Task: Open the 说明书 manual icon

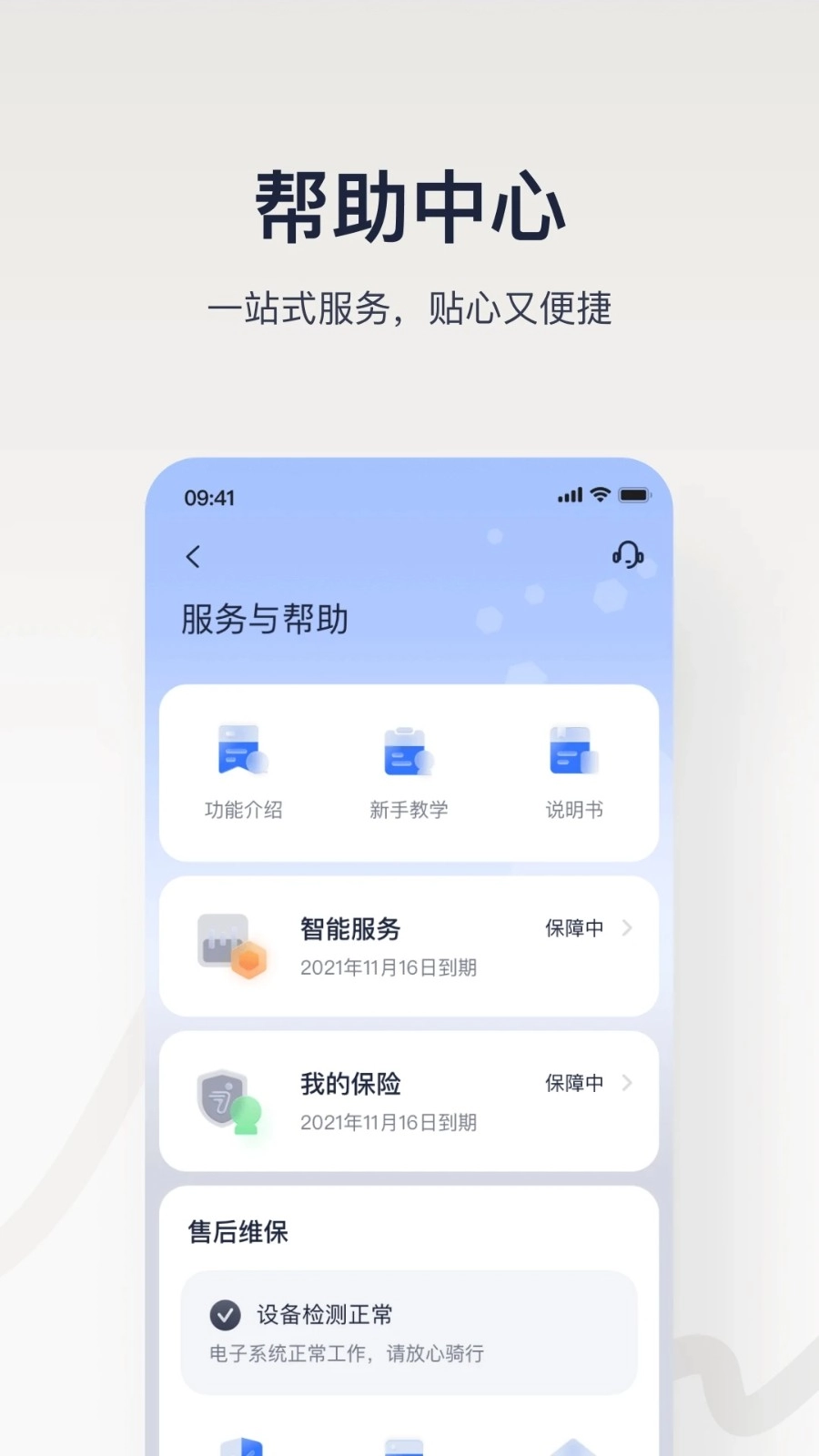Action: (573, 752)
